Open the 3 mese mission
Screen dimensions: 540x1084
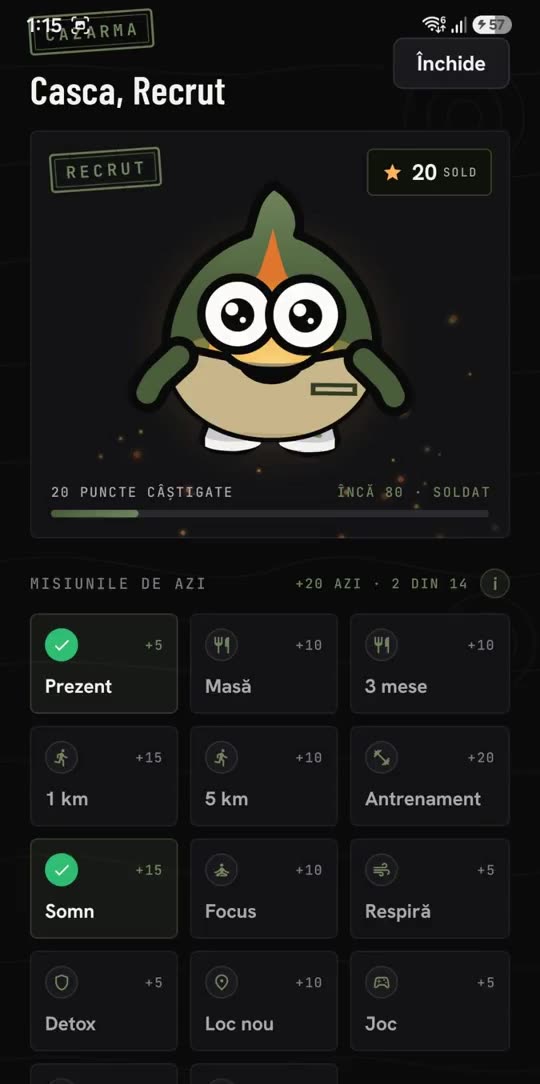click(429, 663)
